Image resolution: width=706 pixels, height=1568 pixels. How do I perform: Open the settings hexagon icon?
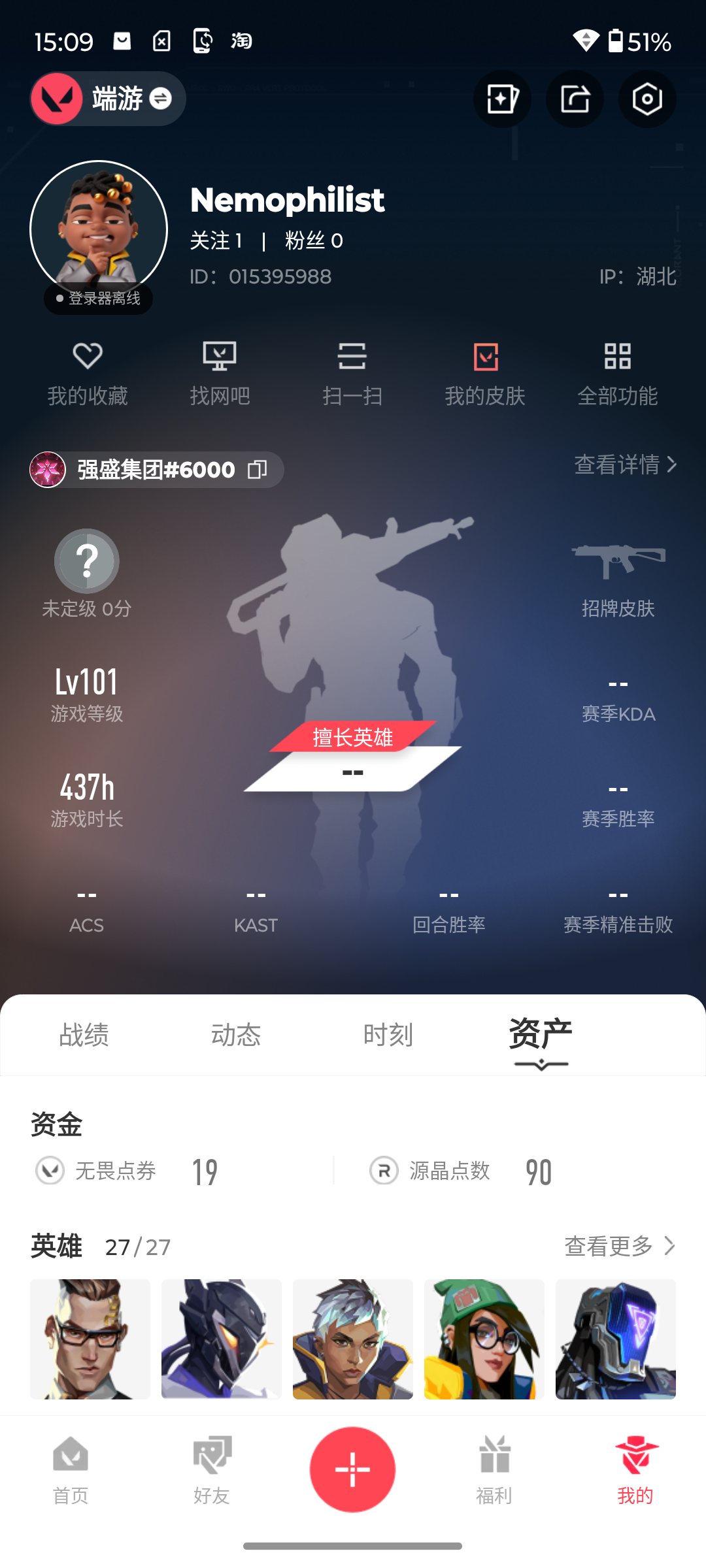click(x=647, y=99)
